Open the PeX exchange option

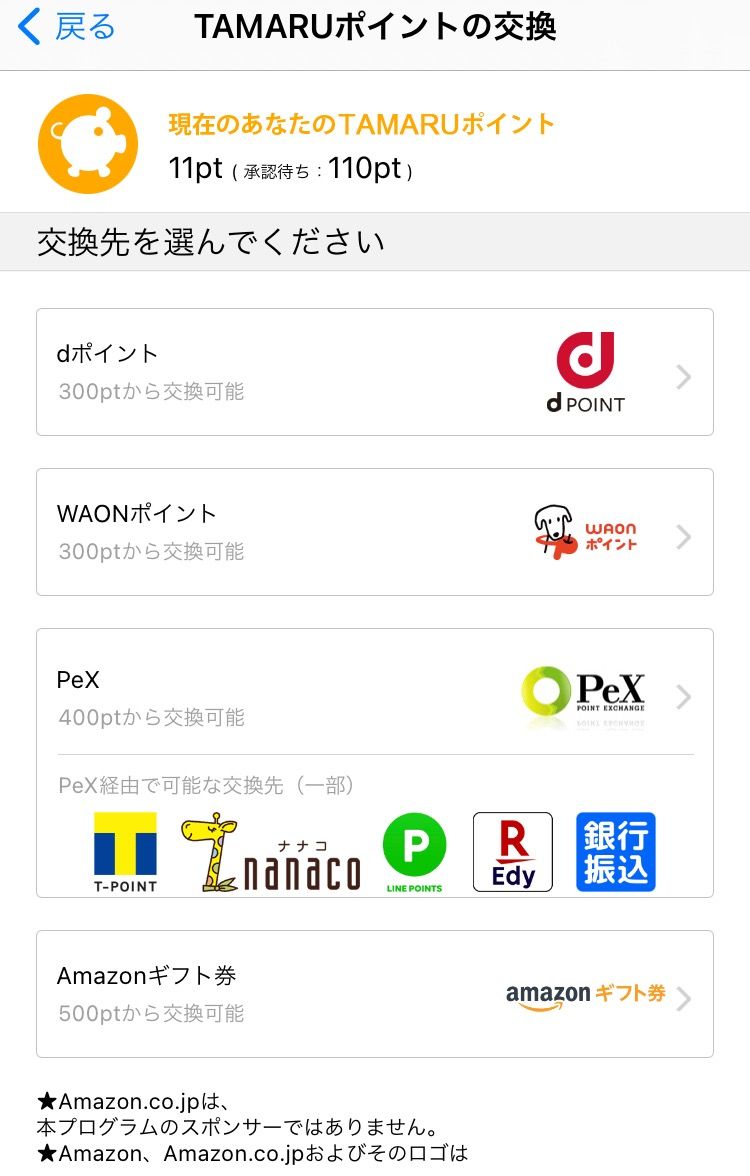374,696
